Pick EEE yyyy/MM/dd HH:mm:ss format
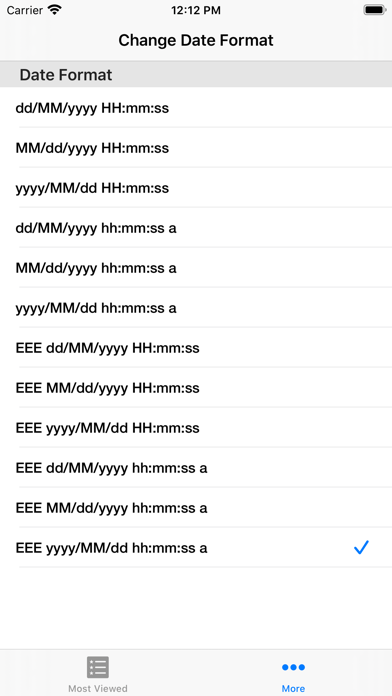 [x=196, y=427]
